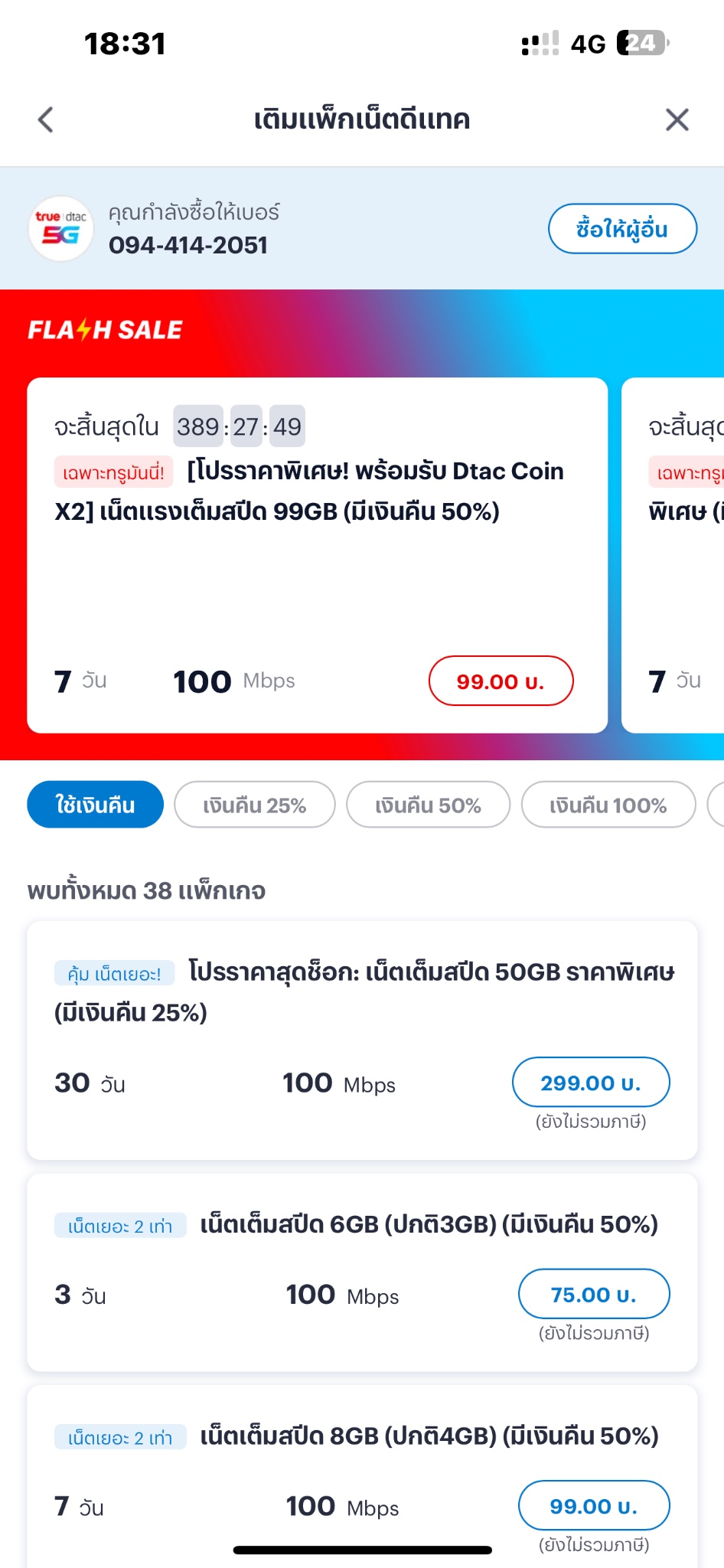The image size is (724, 1568).
Task: Tap the ซื้อให้ผู้อื่น button
Action: pyautogui.click(x=622, y=228)
